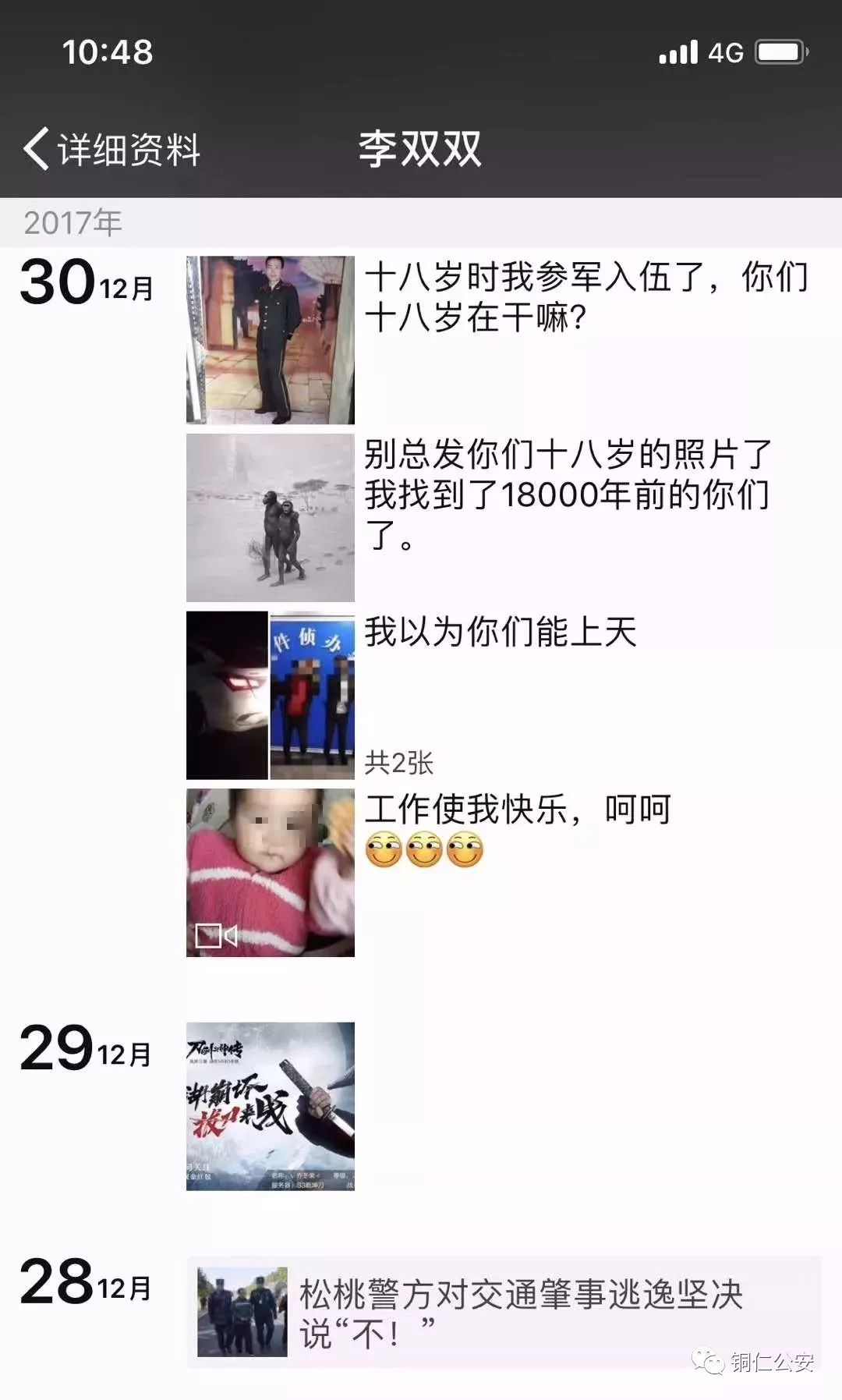
Task: Open the 18000年前 ape picture post
Action: pos(271,518)
